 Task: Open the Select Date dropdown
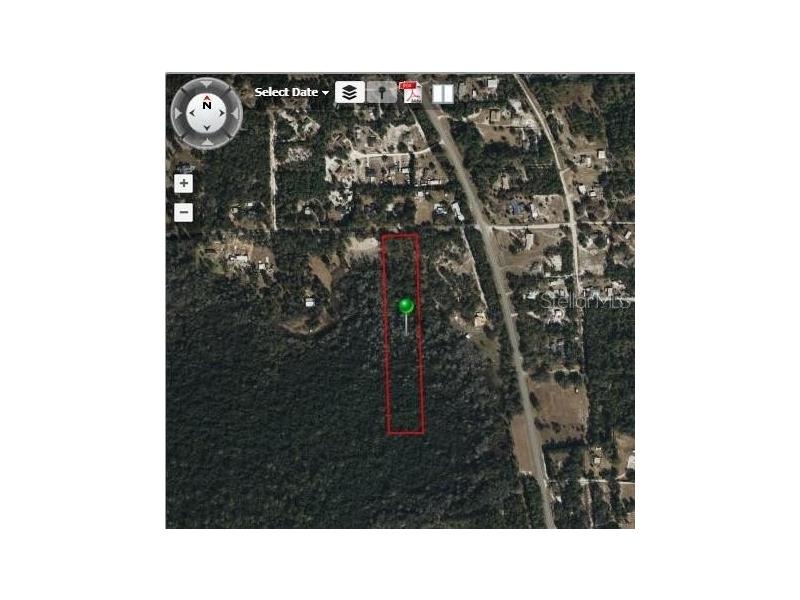(x=291, y=92)
